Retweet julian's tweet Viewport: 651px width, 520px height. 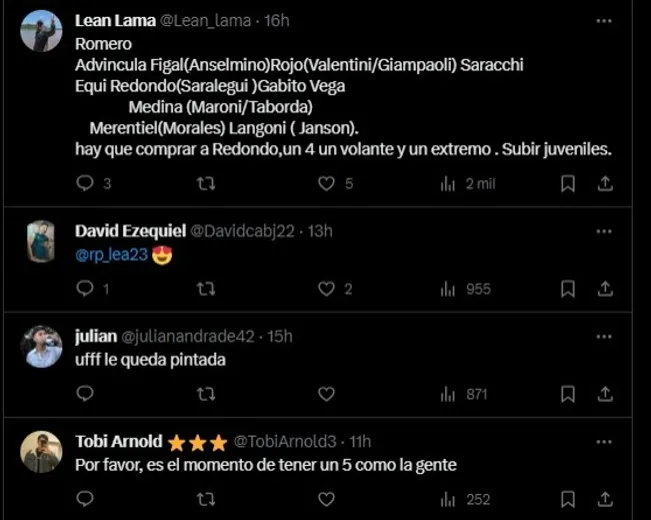coord(206,394)
